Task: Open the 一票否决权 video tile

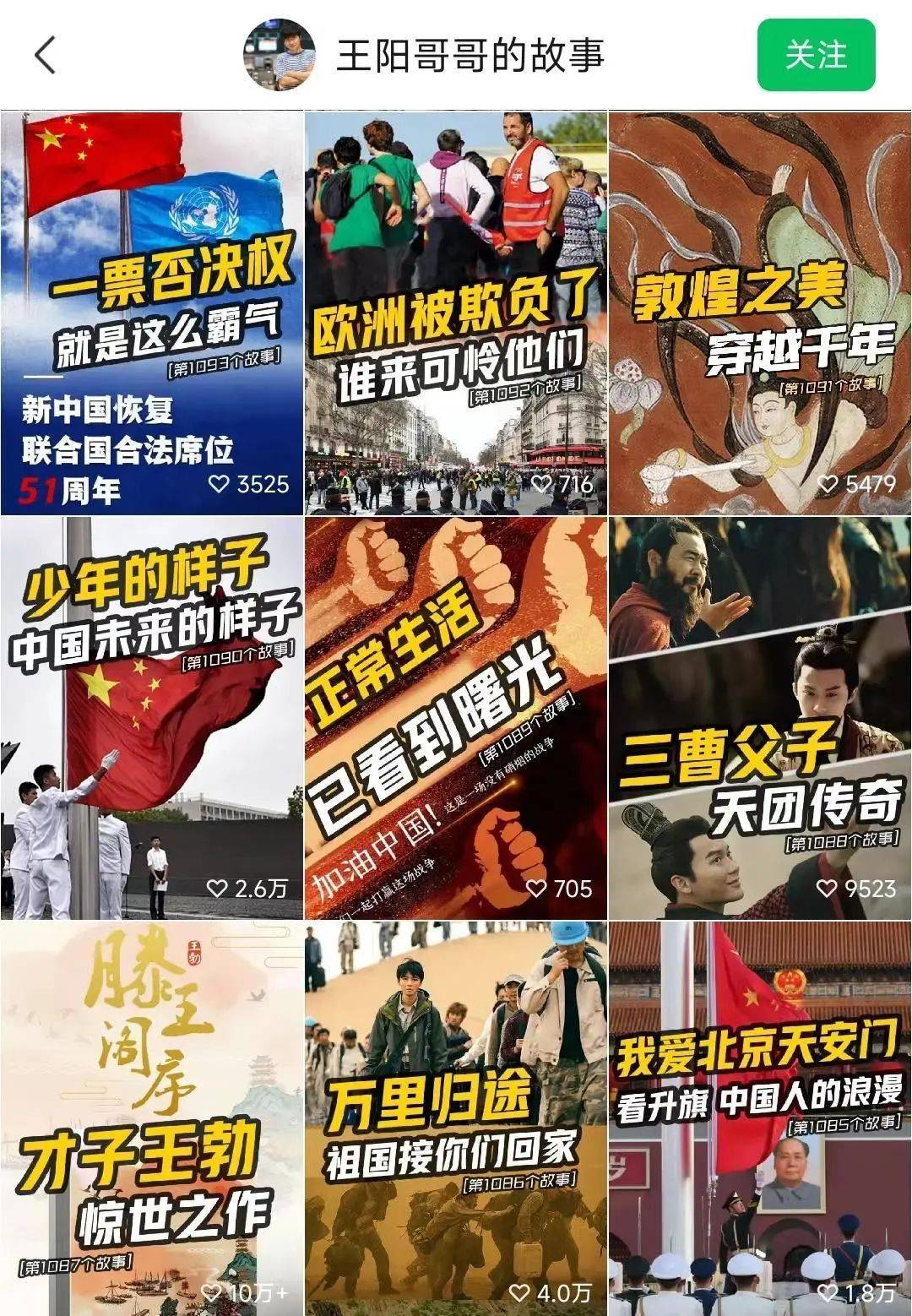Action: [x=152, y=313]
